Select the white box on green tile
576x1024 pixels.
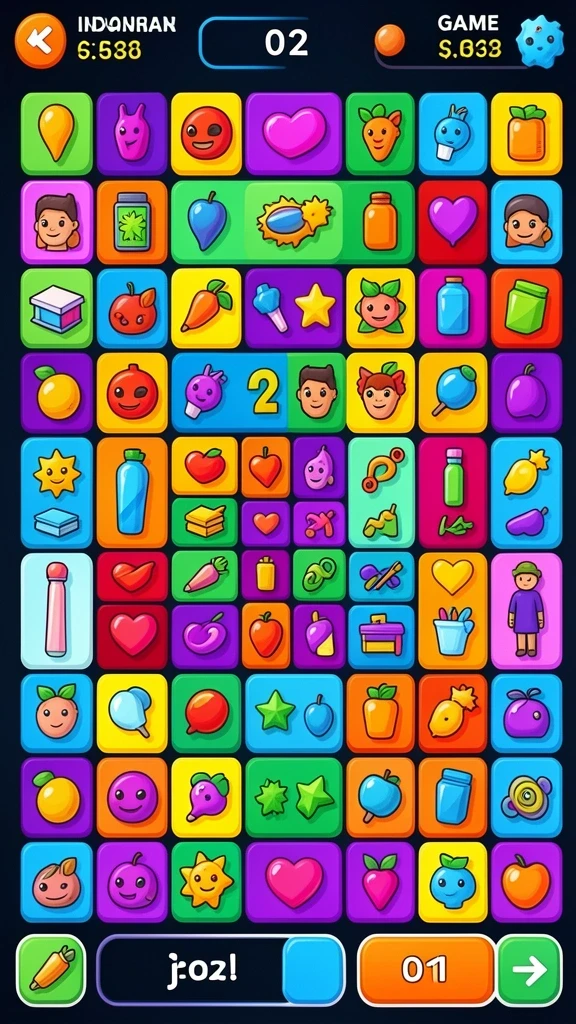coord(57,308)
